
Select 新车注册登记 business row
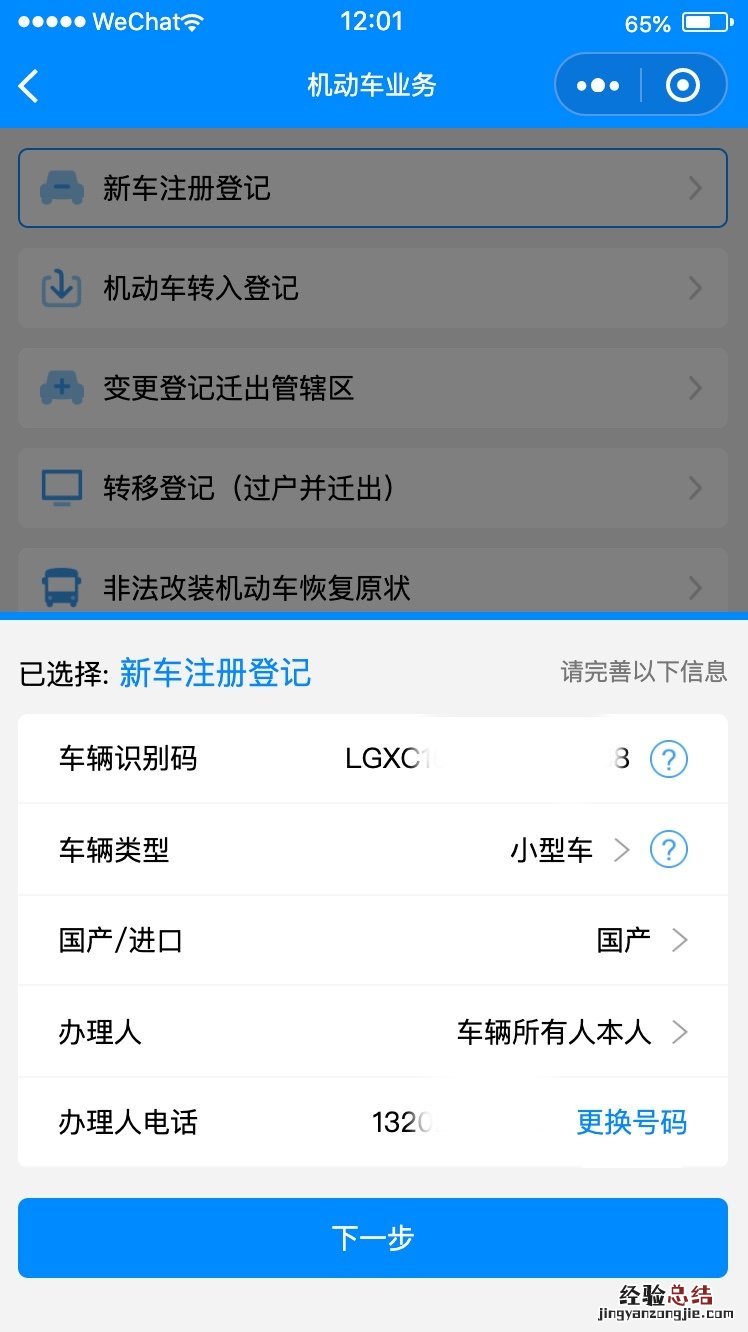[372, 188]
